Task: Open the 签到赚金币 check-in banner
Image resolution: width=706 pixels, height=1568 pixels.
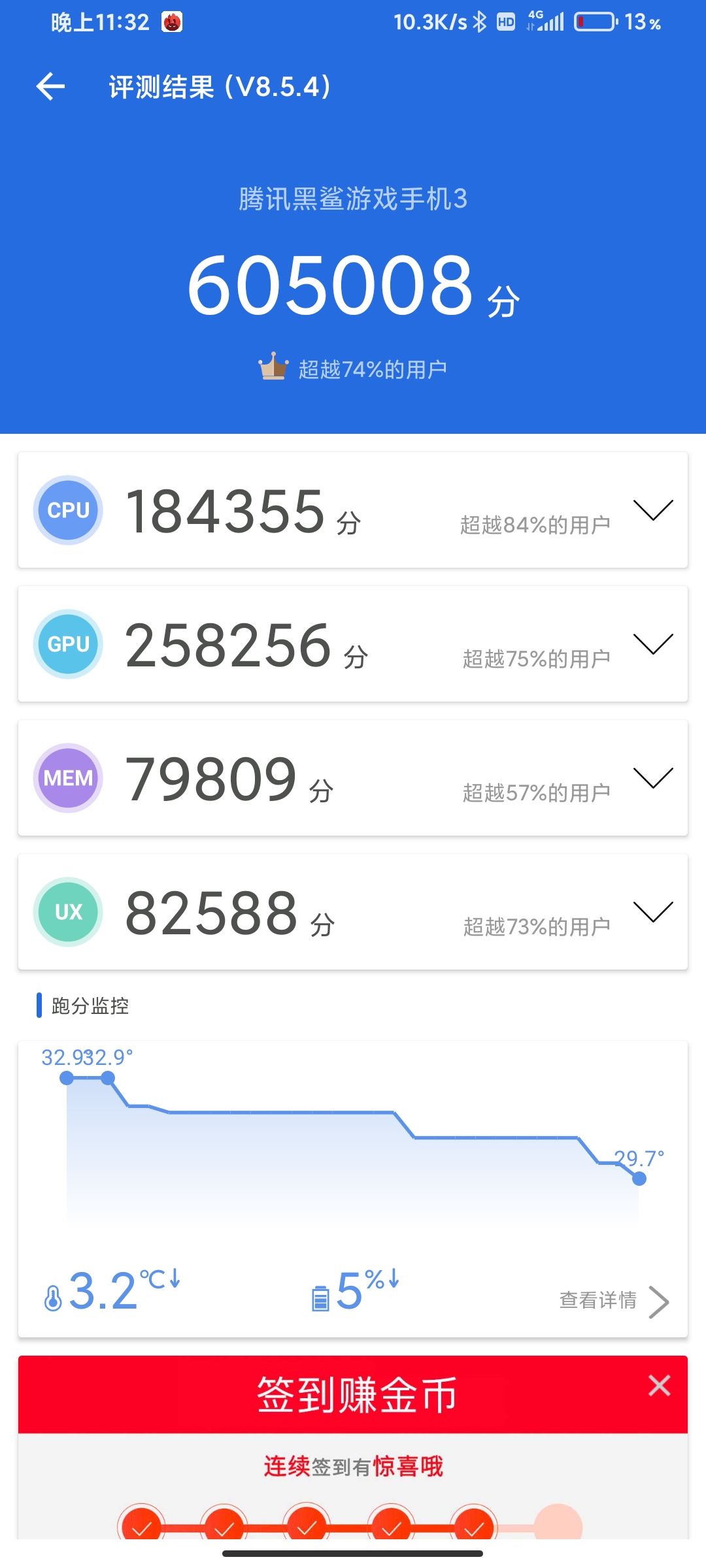Action: click(x=356, y=1395)
